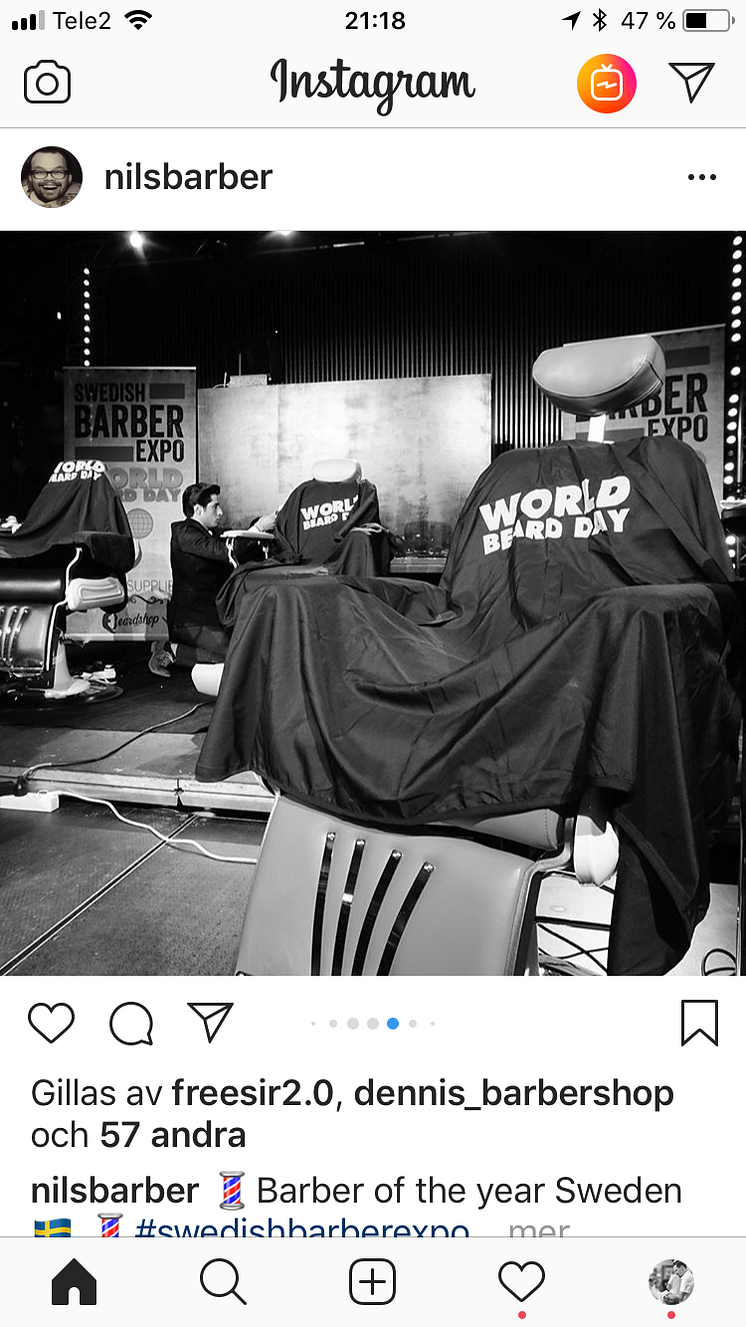746x1327 pixels.
Task: Switch to the Home tab
Action: (73, 1281)
